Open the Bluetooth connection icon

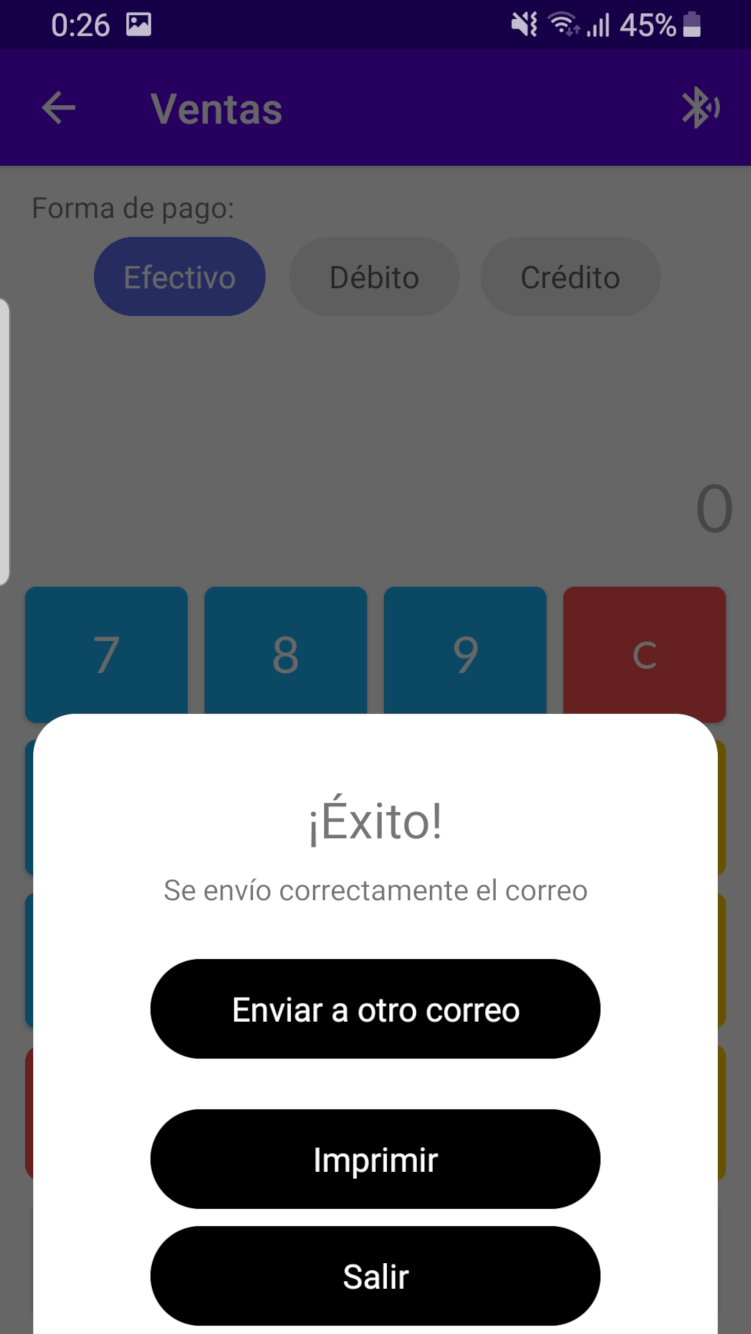699,108
